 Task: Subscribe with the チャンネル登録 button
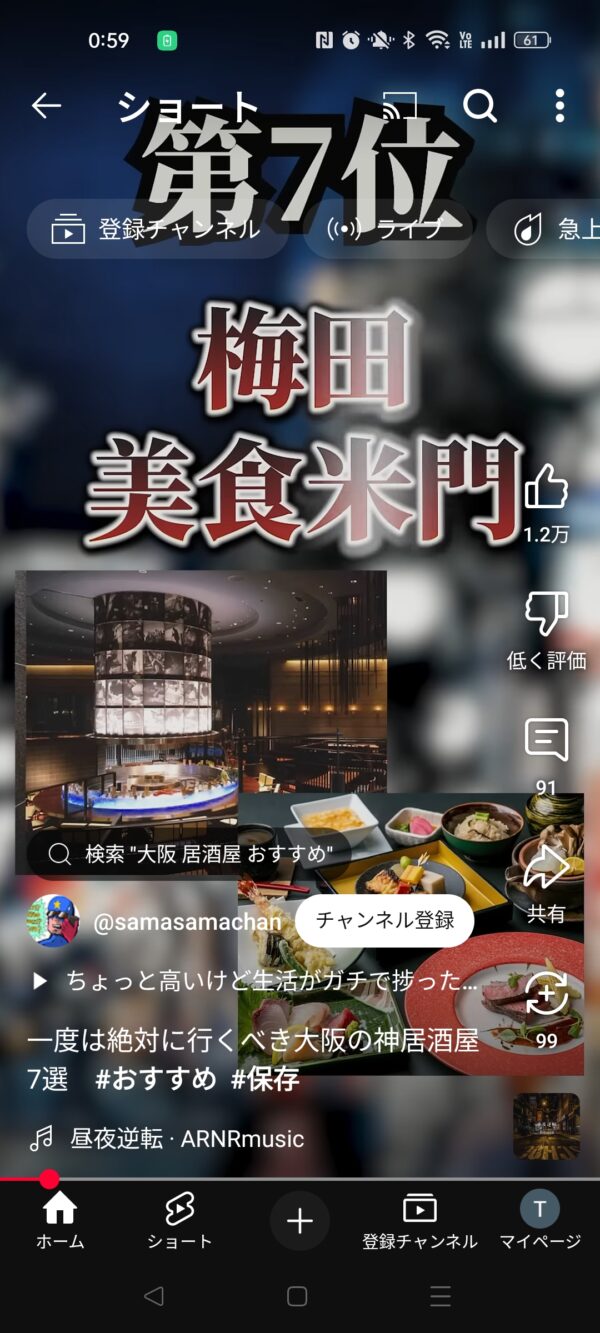point(385,921)
